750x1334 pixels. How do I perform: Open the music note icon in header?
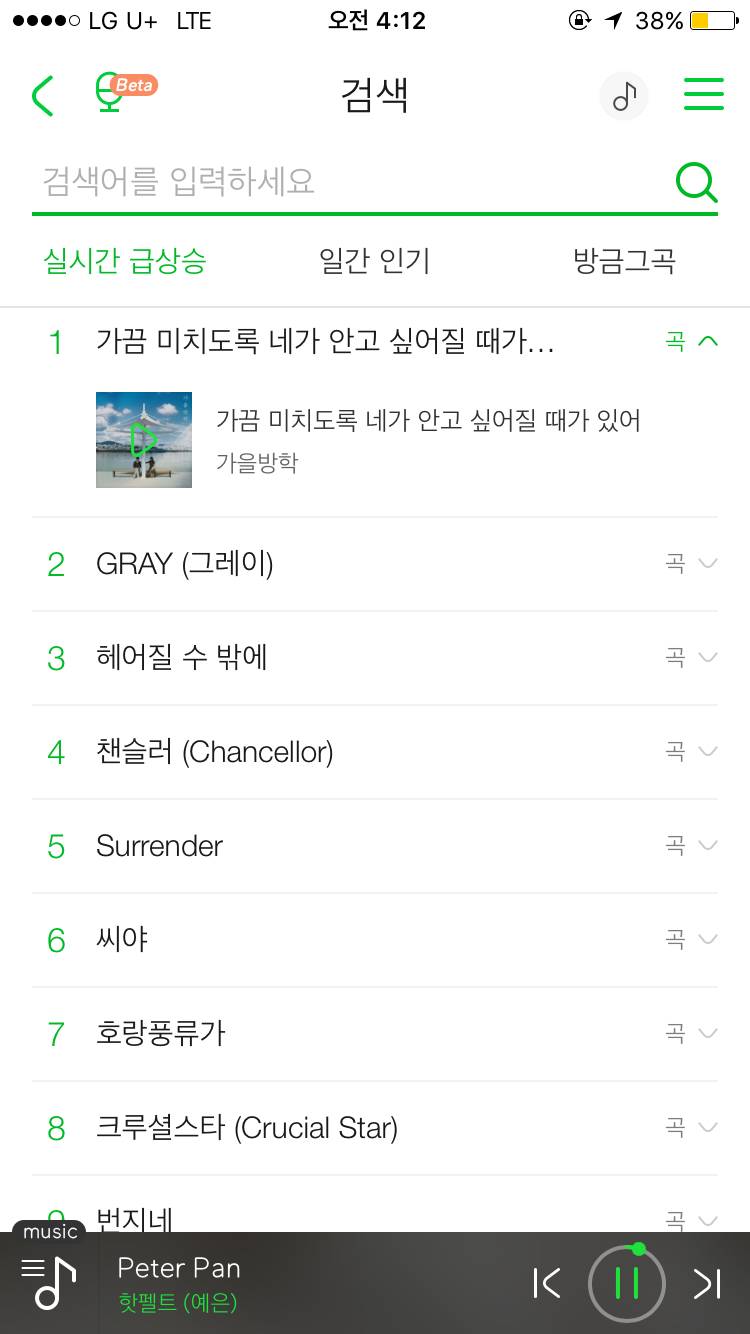624,96
